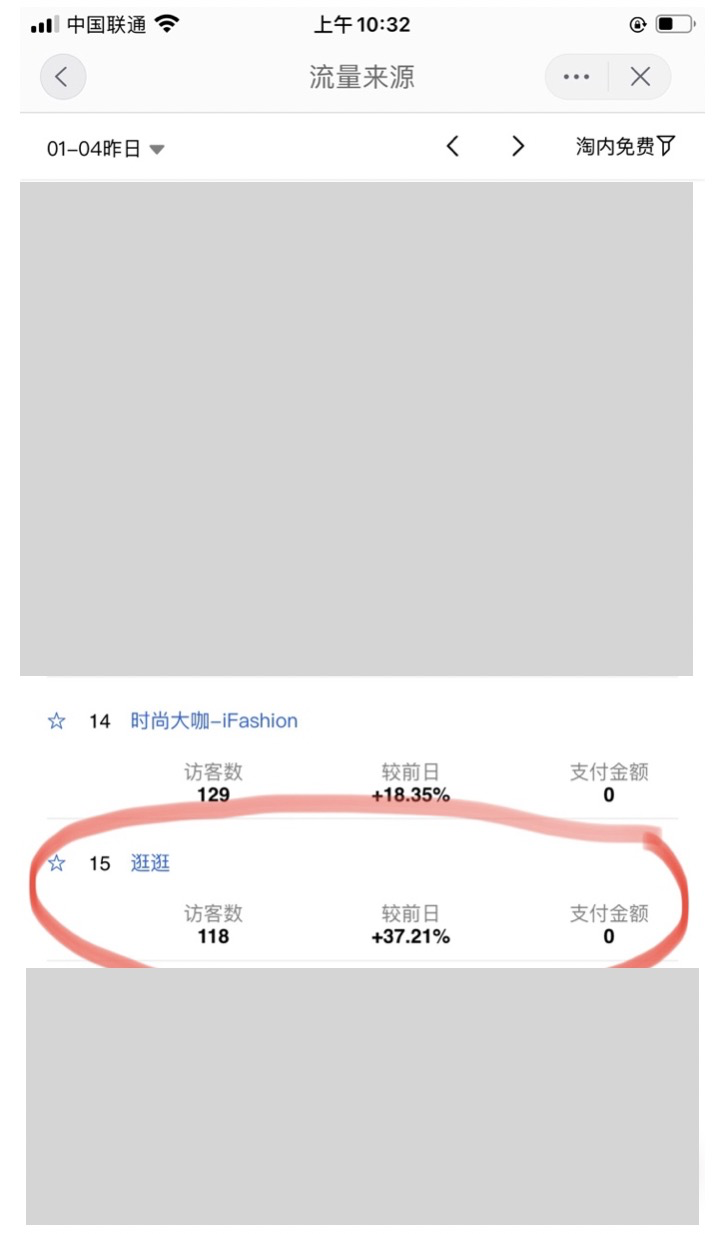
Task: Open the 逛逛 traffic source details
Action: 151,864
